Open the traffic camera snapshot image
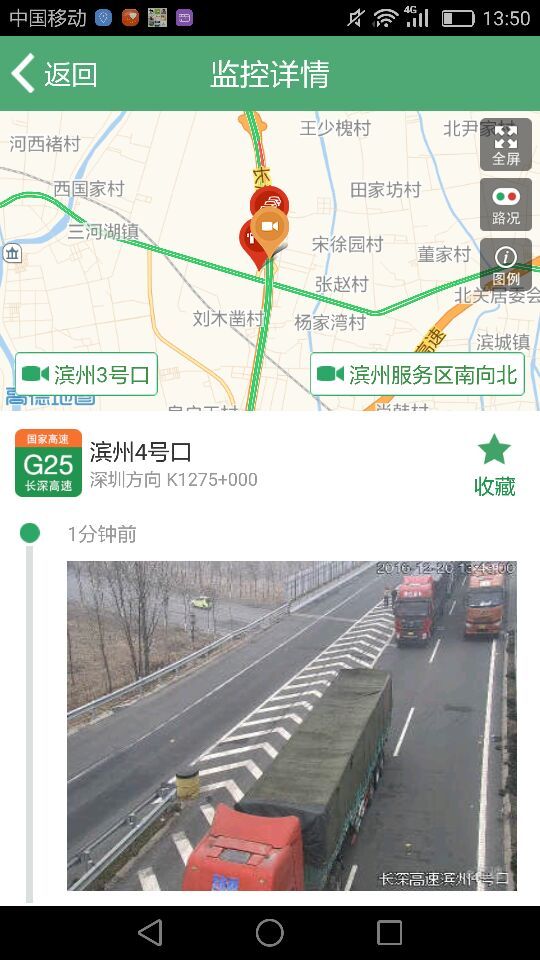540x960 pixels. pos(291,726)
